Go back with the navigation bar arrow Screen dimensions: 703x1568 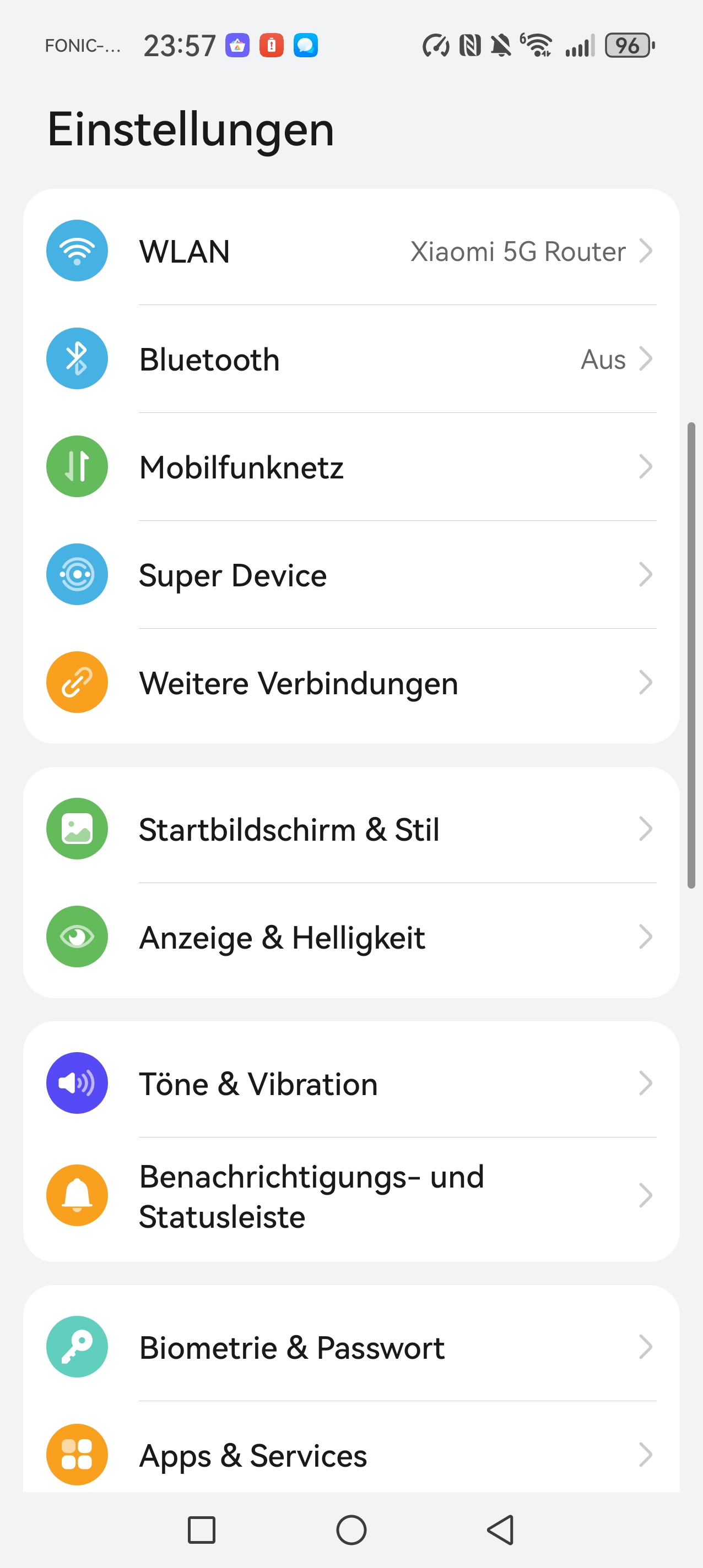pyautogui.click(x=501, y=1529)
